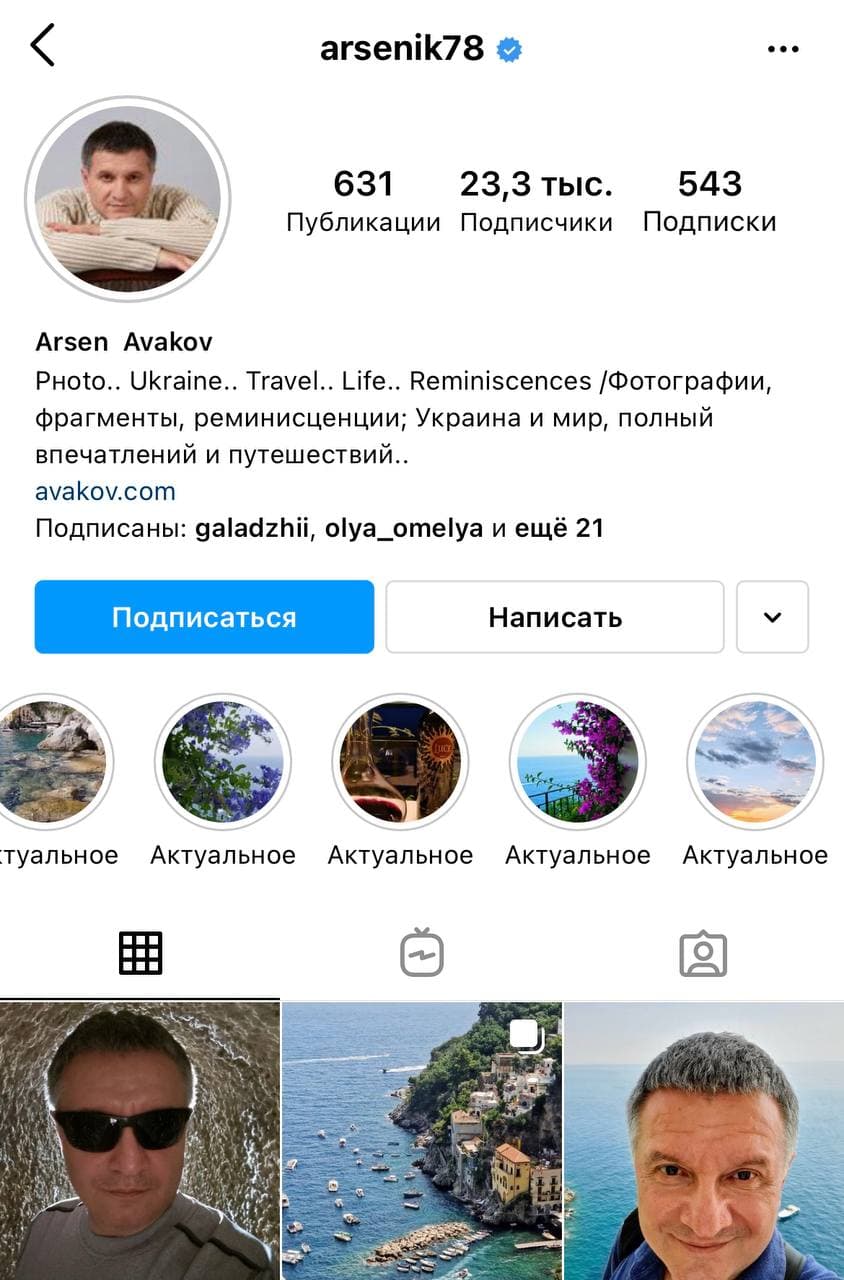
Task: Expand suggested accounts with chevron button
Action: (772, 617)
